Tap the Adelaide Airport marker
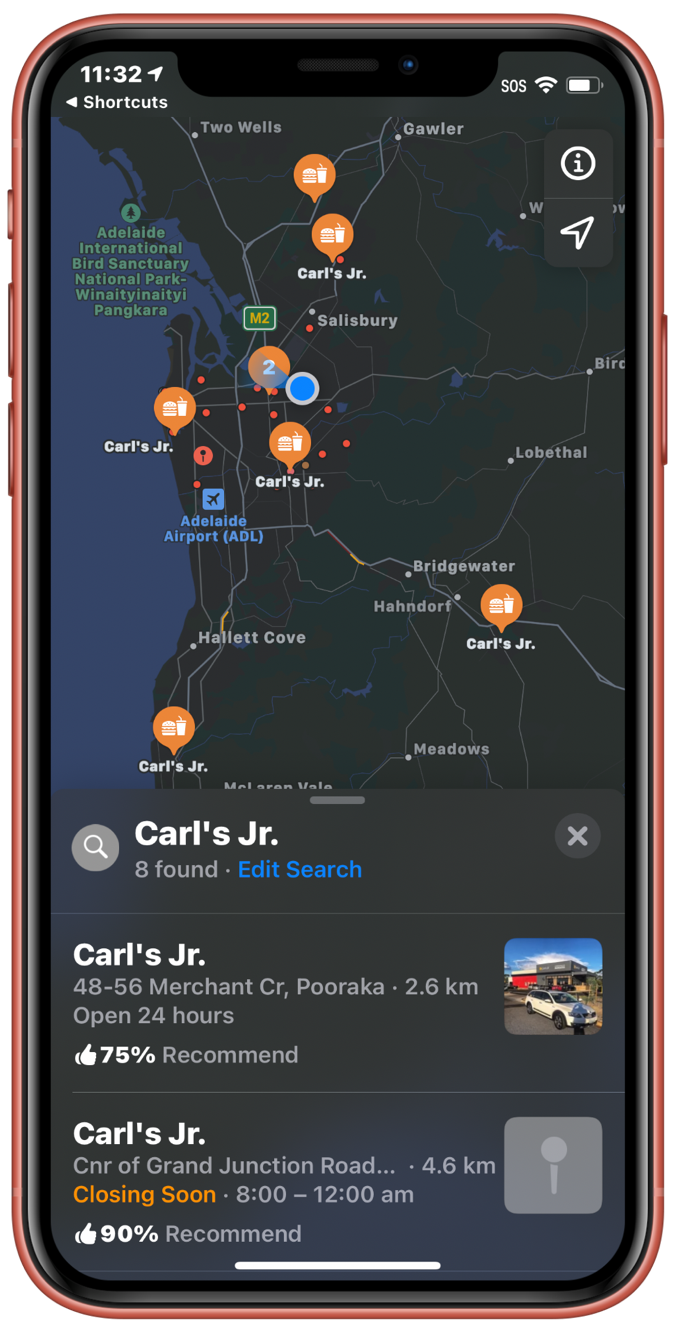 [213, 499]
